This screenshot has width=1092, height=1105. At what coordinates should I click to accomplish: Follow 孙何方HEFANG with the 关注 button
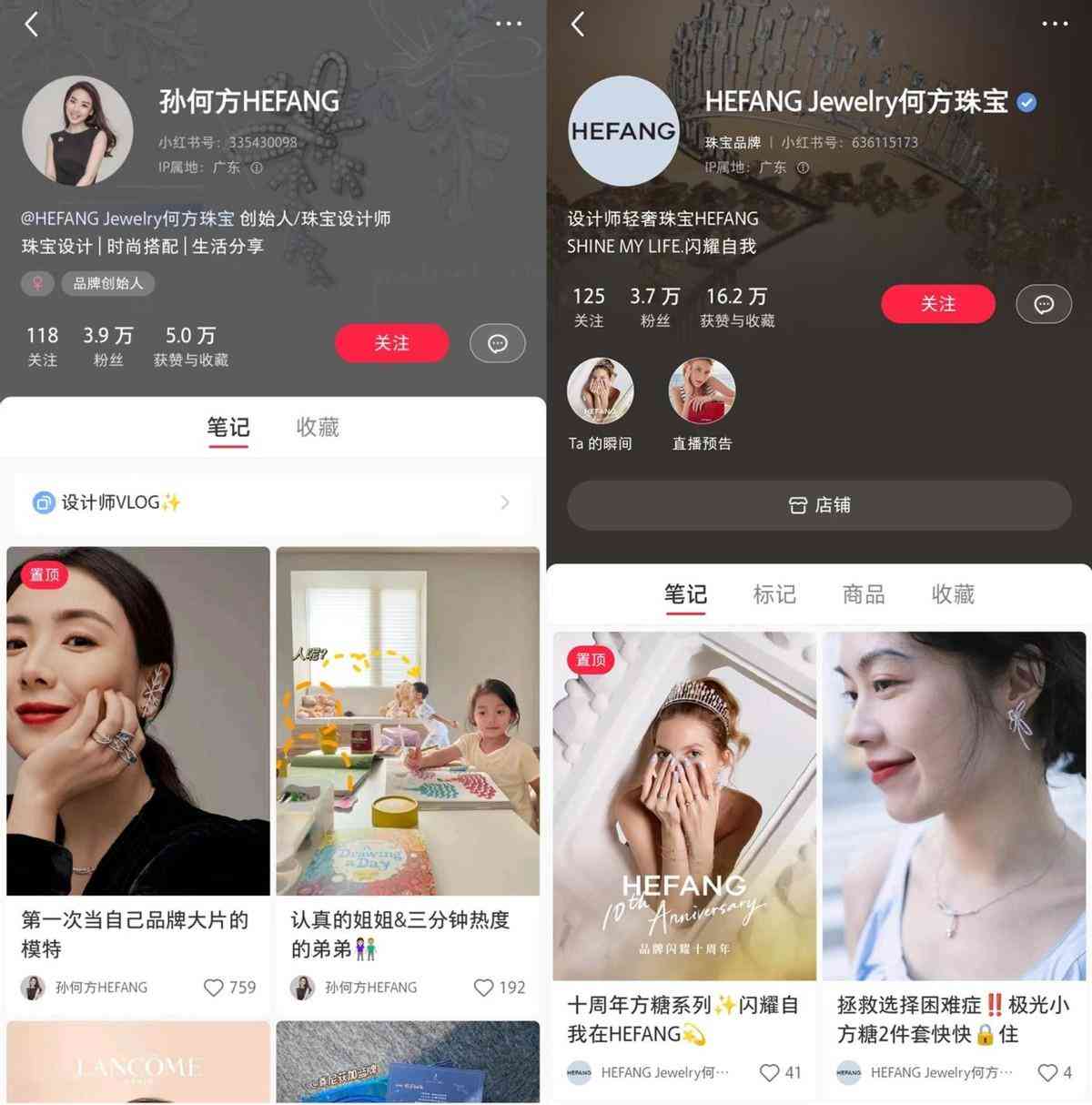391,343
